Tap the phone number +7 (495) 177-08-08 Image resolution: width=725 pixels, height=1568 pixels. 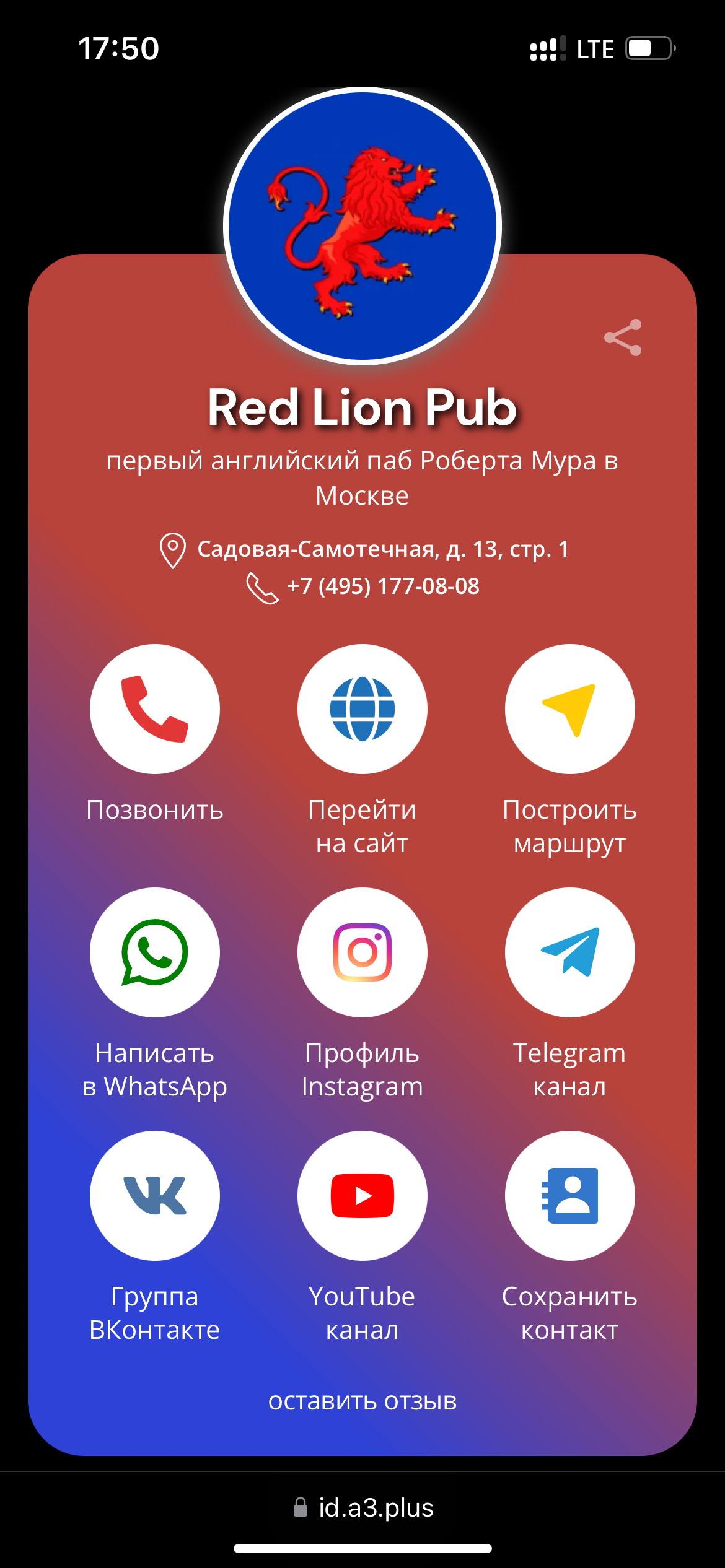pyautogui.click(x=383, y=586)
